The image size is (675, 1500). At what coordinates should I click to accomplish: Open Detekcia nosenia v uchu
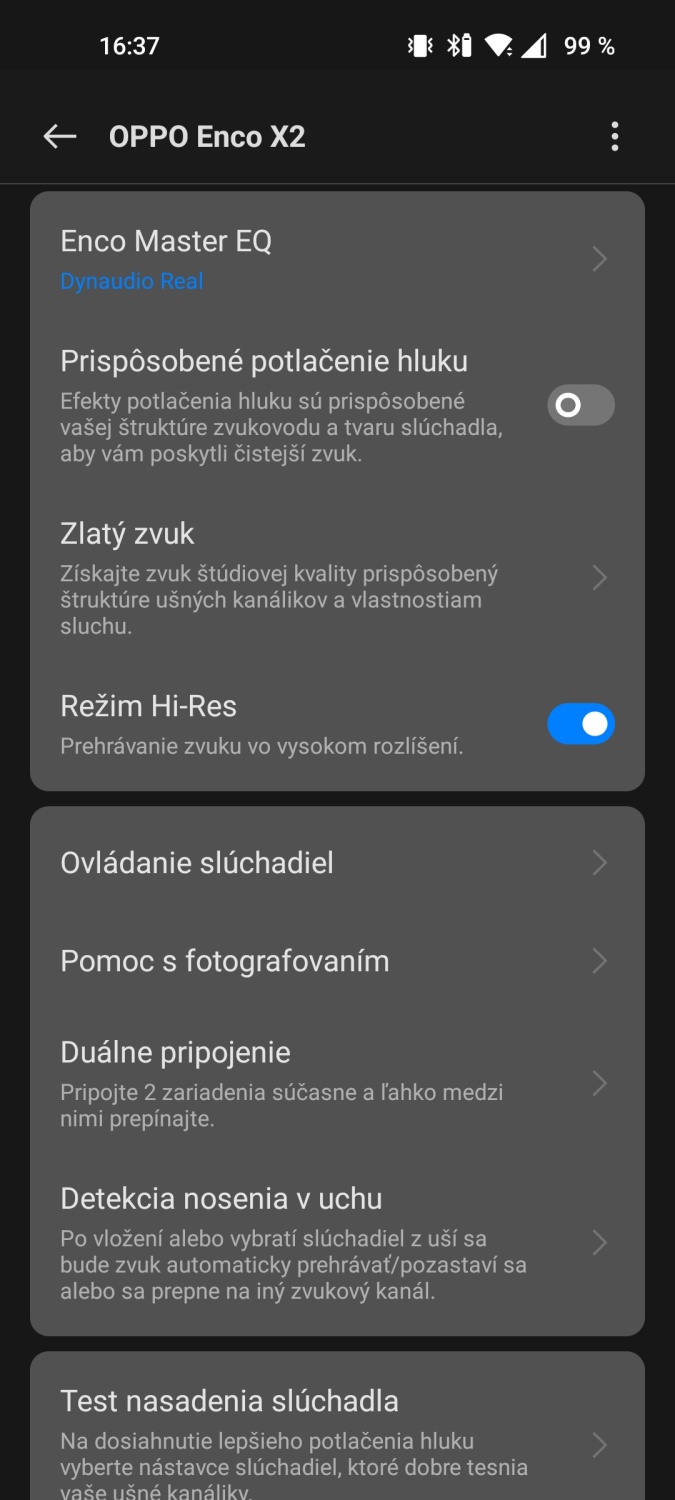pyautogui.click(x=336, y=1243)
